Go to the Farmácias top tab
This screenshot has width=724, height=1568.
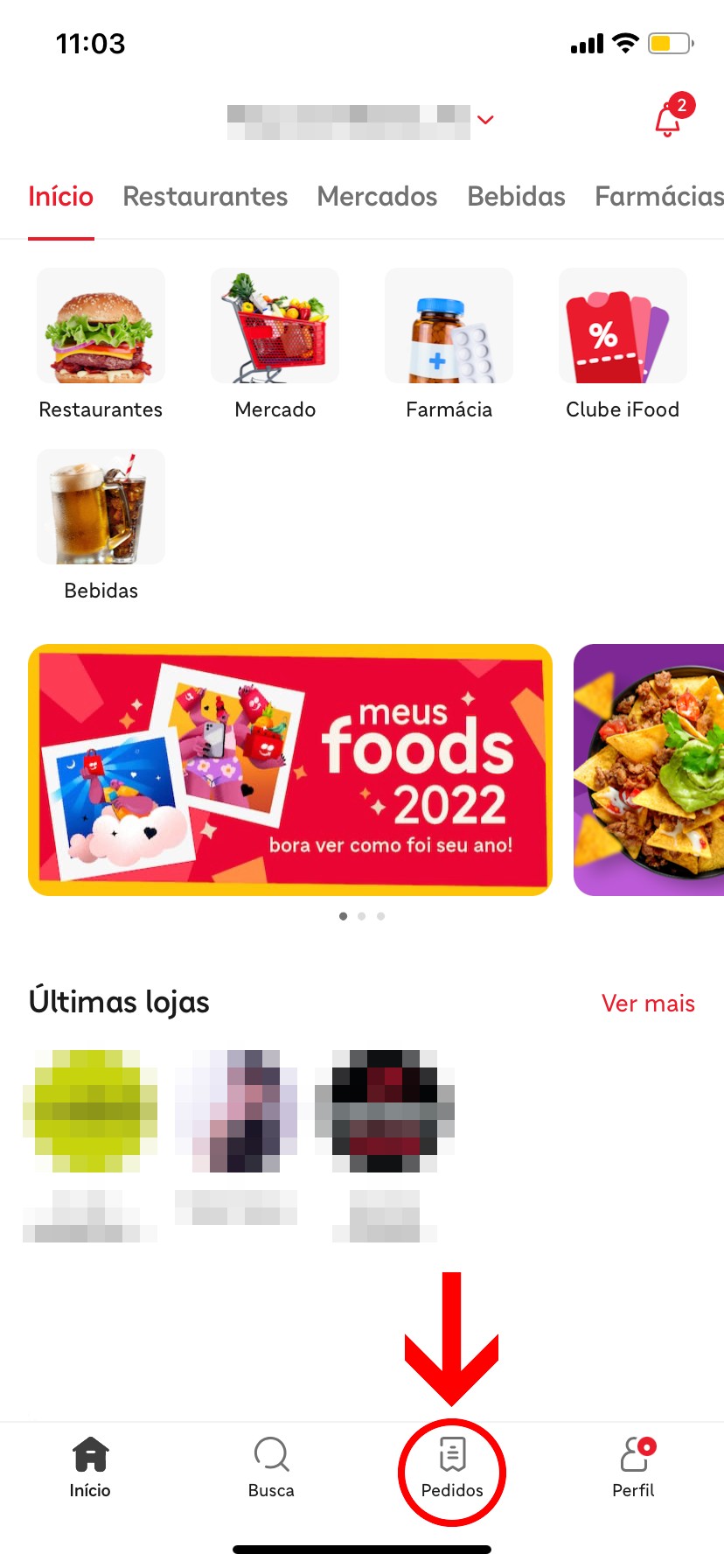pyautogui.click(x=658, y=196)
